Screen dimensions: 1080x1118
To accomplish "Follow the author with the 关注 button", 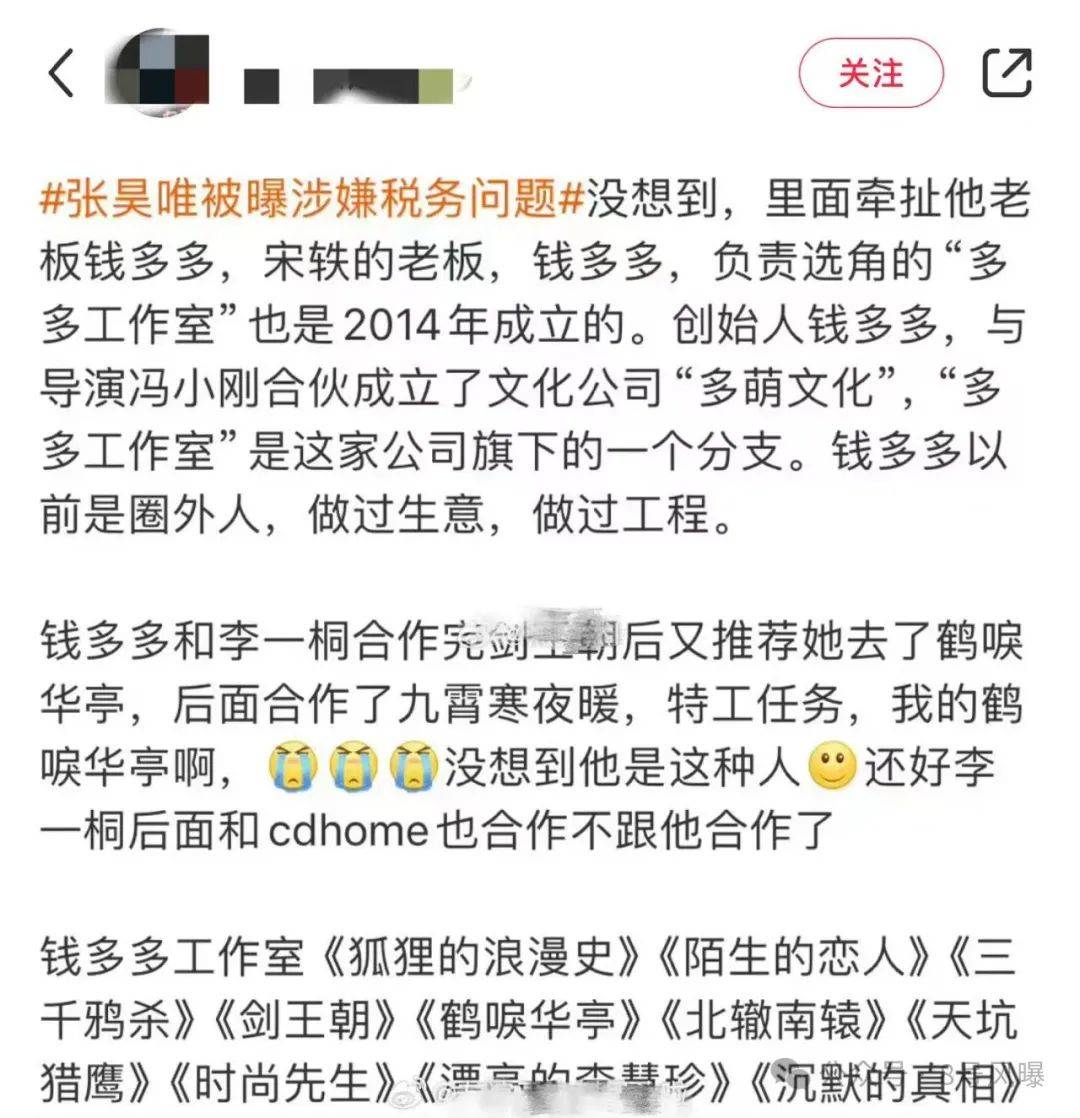I will point(870,73).
